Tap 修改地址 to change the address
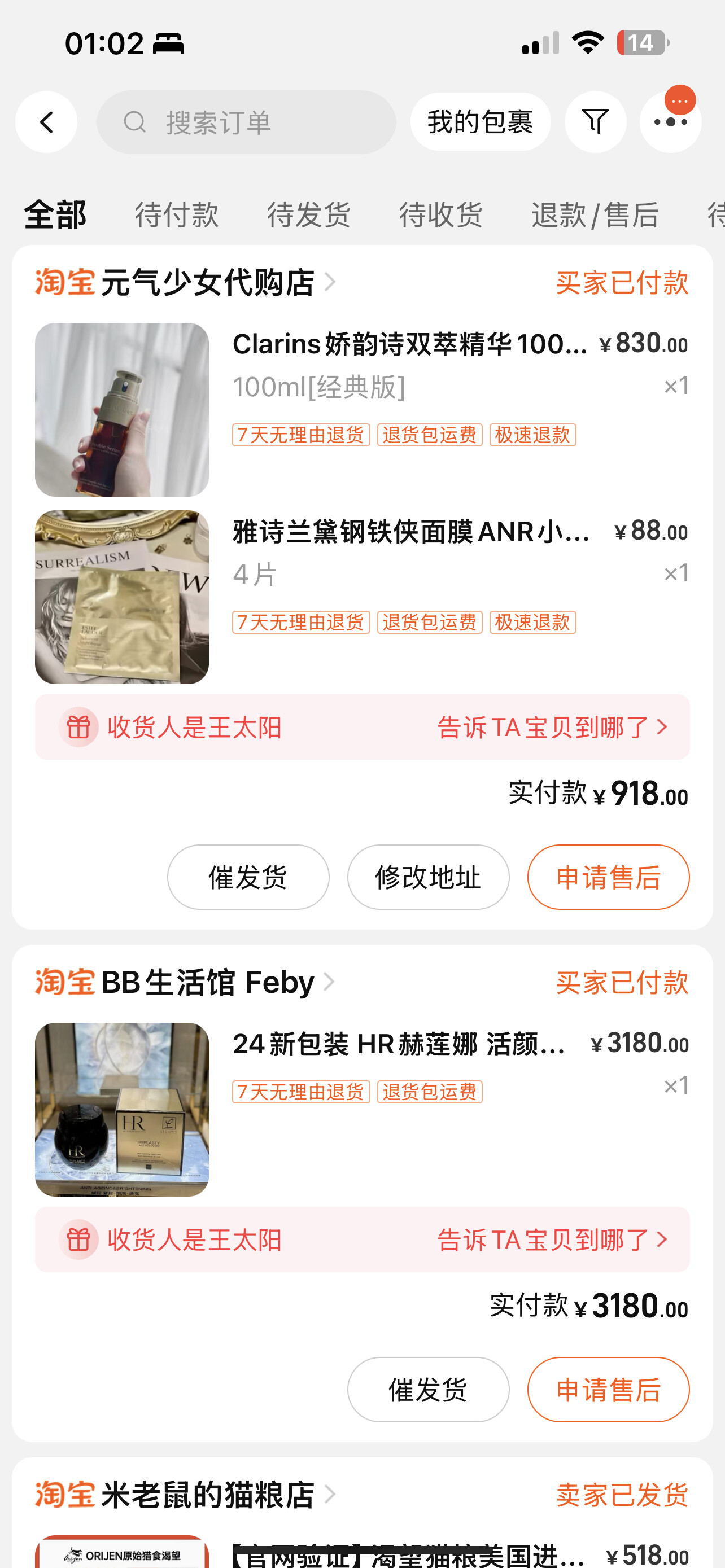This screenshot has height=1568, width=725. tap(428, 877)
